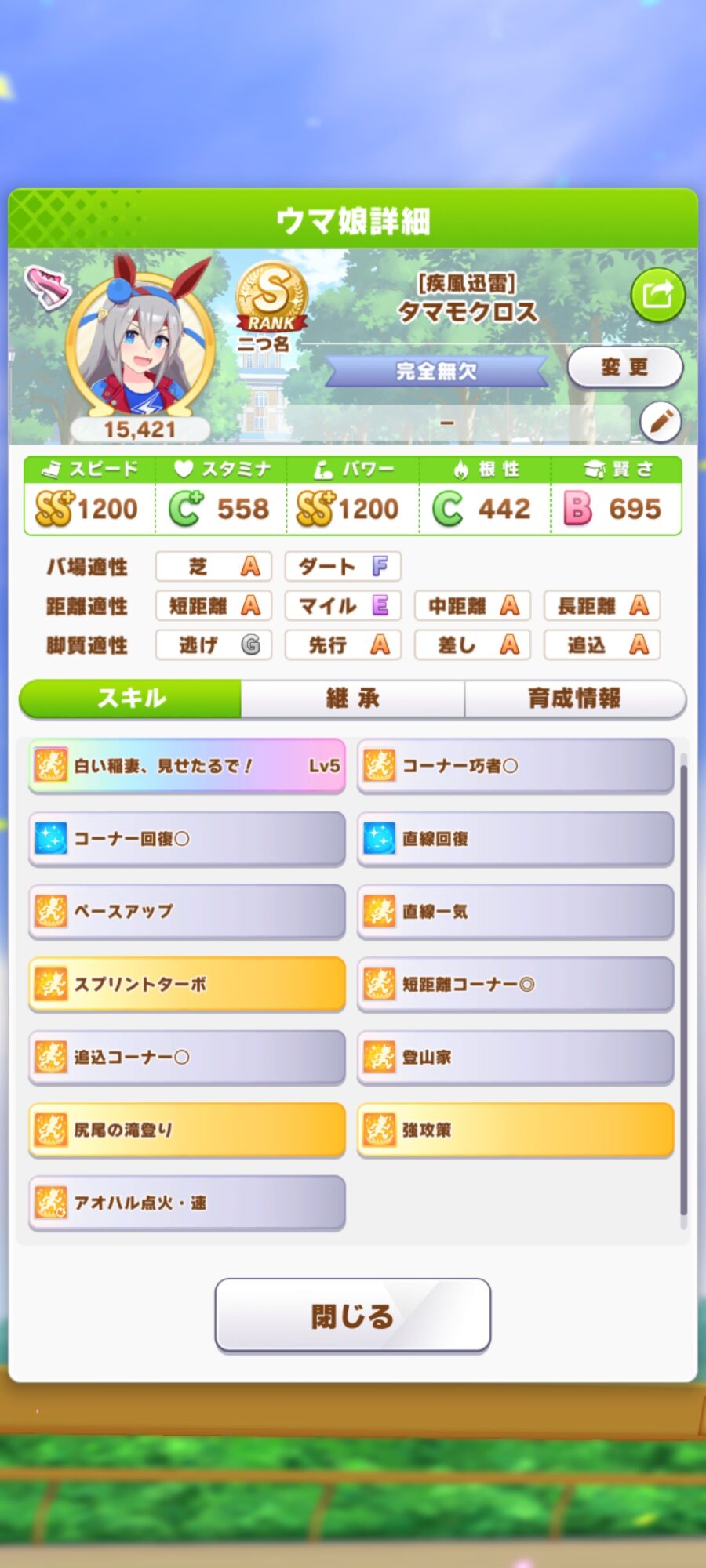
Task: Open the アオハル点火・速 skill
Action: coord(187,1203)
